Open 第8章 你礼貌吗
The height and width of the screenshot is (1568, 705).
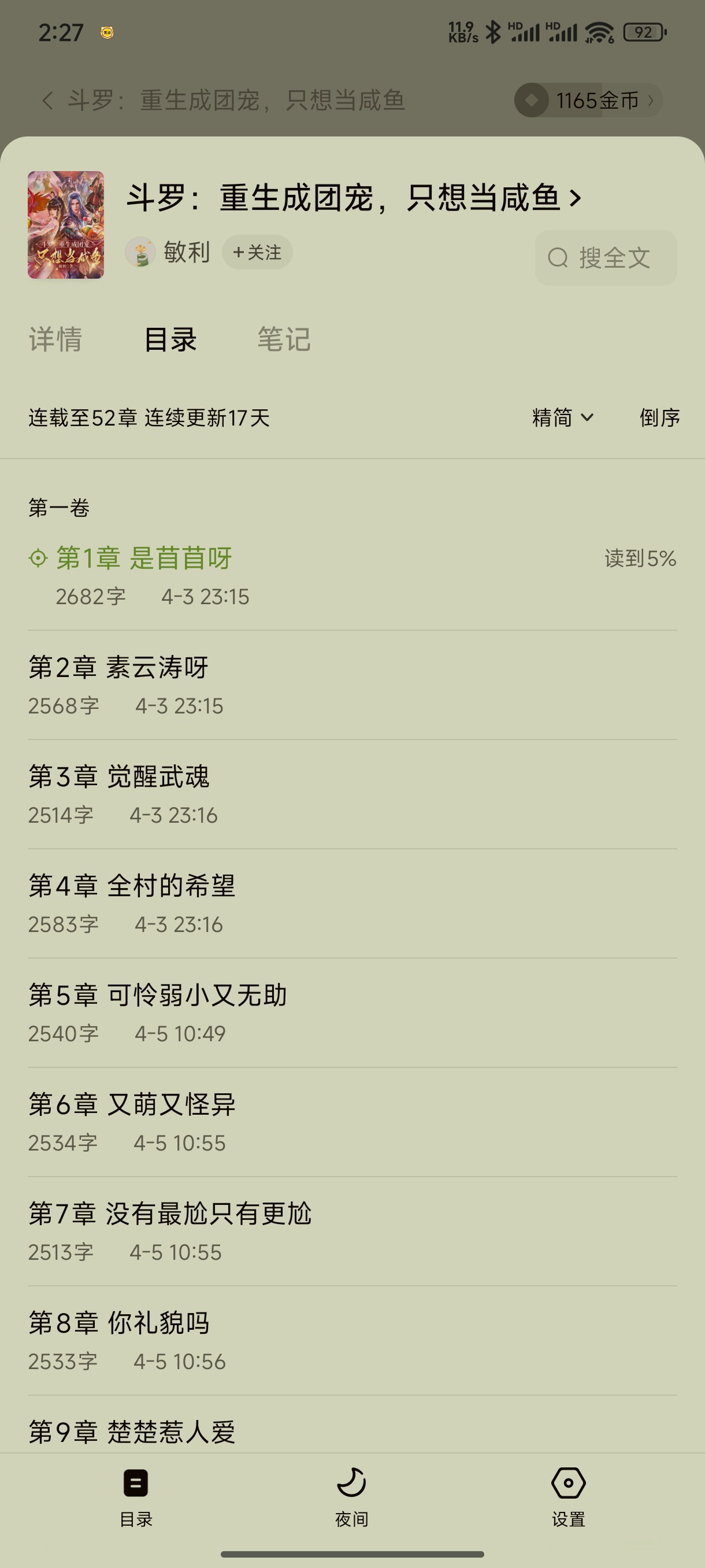click(x=352, y=1341)
